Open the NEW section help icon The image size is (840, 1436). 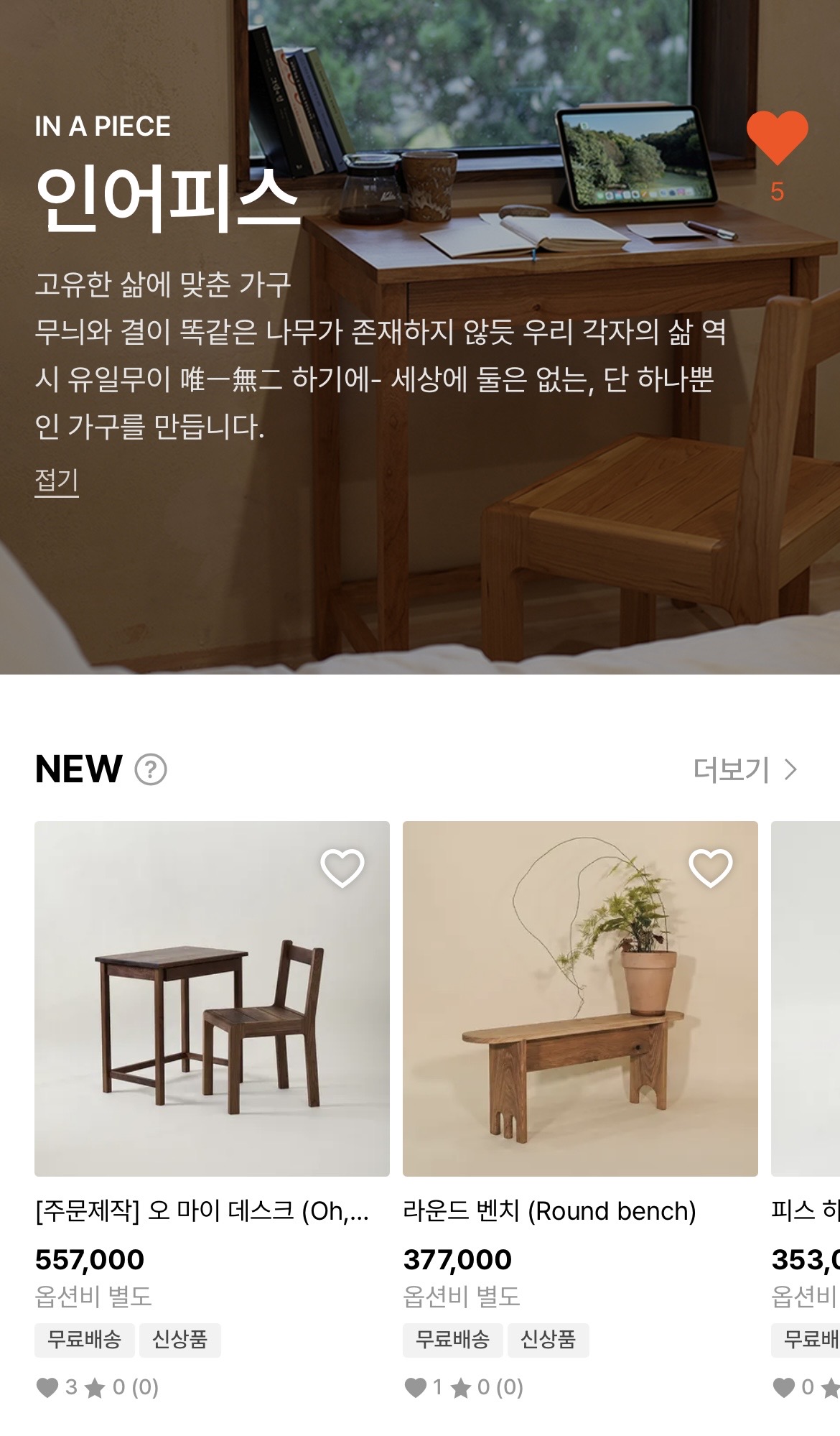[x=151, y=769]
